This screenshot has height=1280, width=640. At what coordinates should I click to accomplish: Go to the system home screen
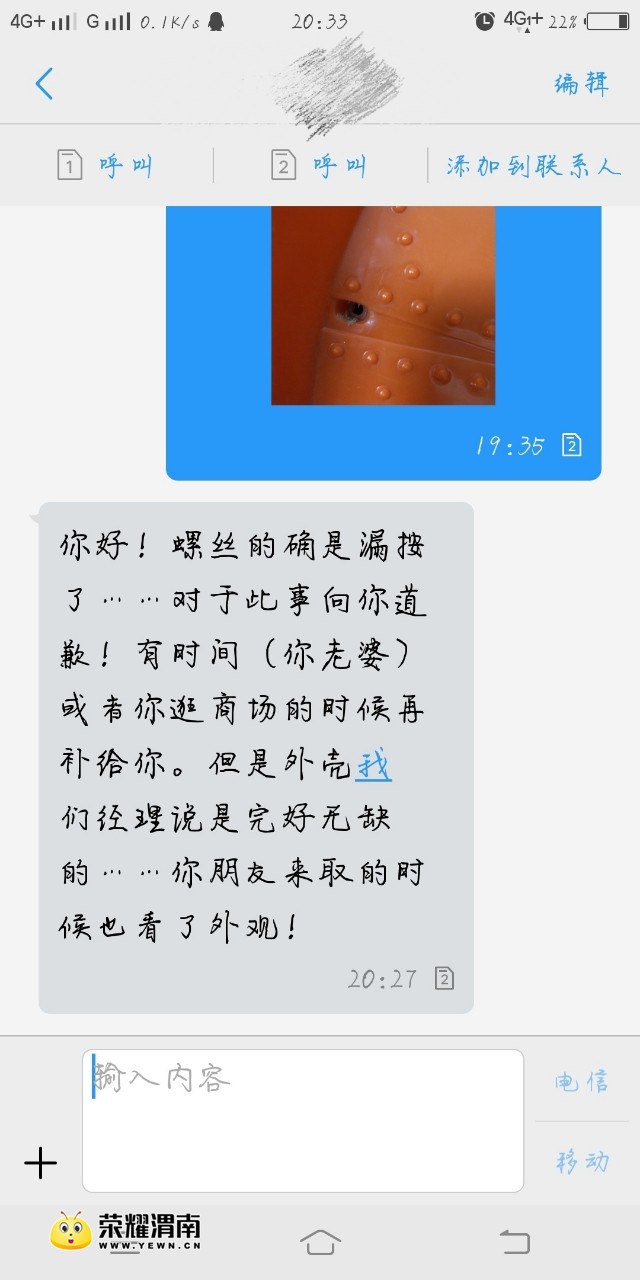[x=320, y=1243]
